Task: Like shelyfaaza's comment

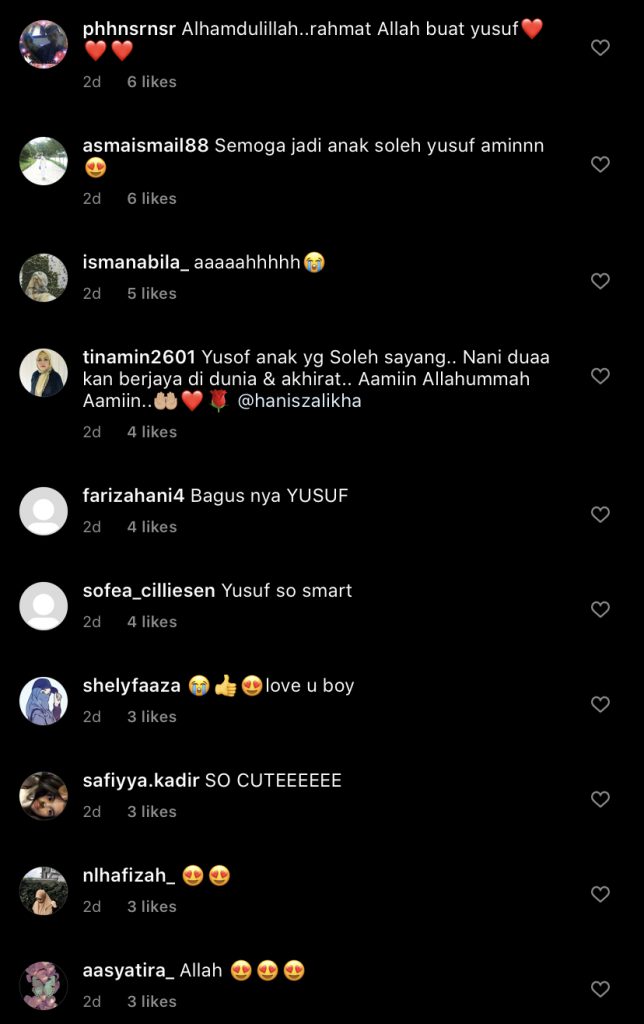Action: coord(600,704)
